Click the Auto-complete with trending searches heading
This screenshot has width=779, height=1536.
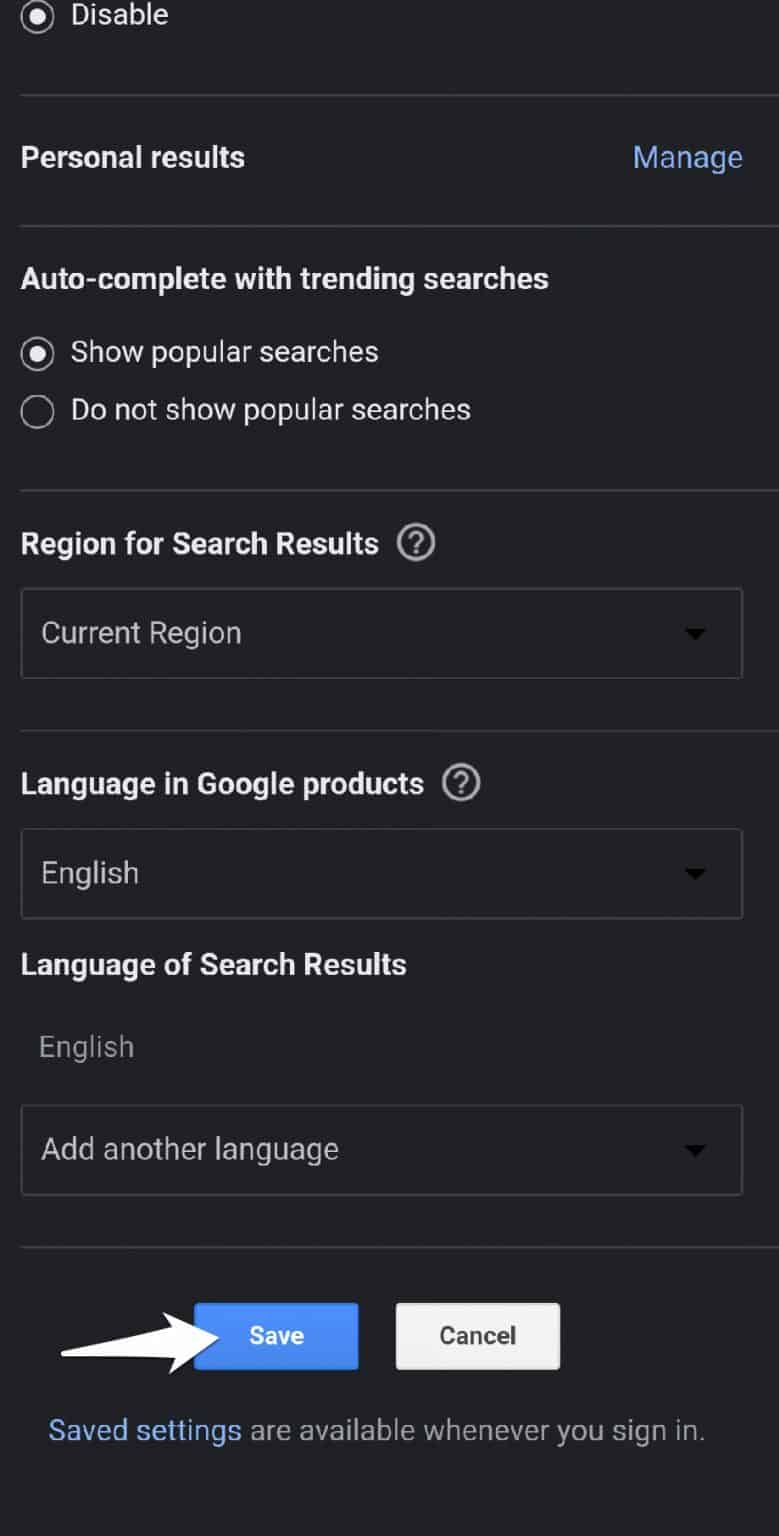[x=285, y=279]
